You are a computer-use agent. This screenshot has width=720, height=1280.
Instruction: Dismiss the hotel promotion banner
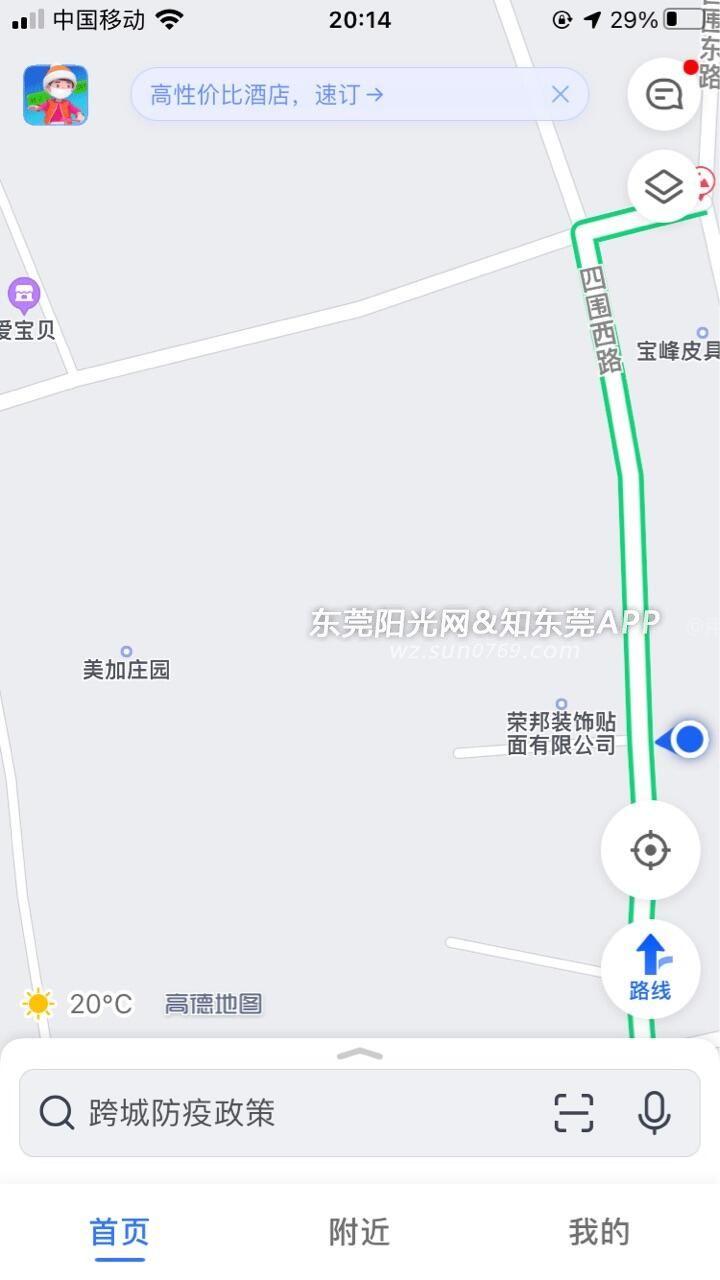point(560,94)
